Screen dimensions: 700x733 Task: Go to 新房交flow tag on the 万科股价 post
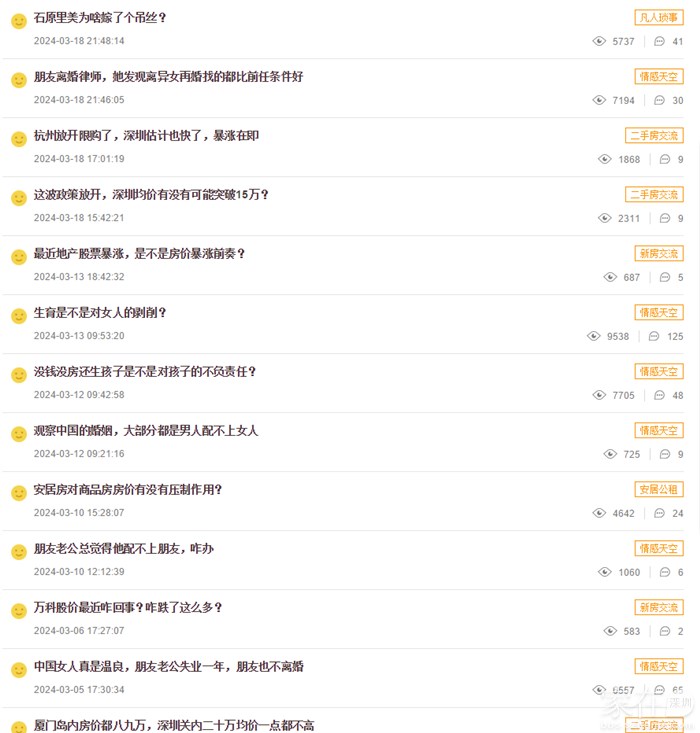659,608
